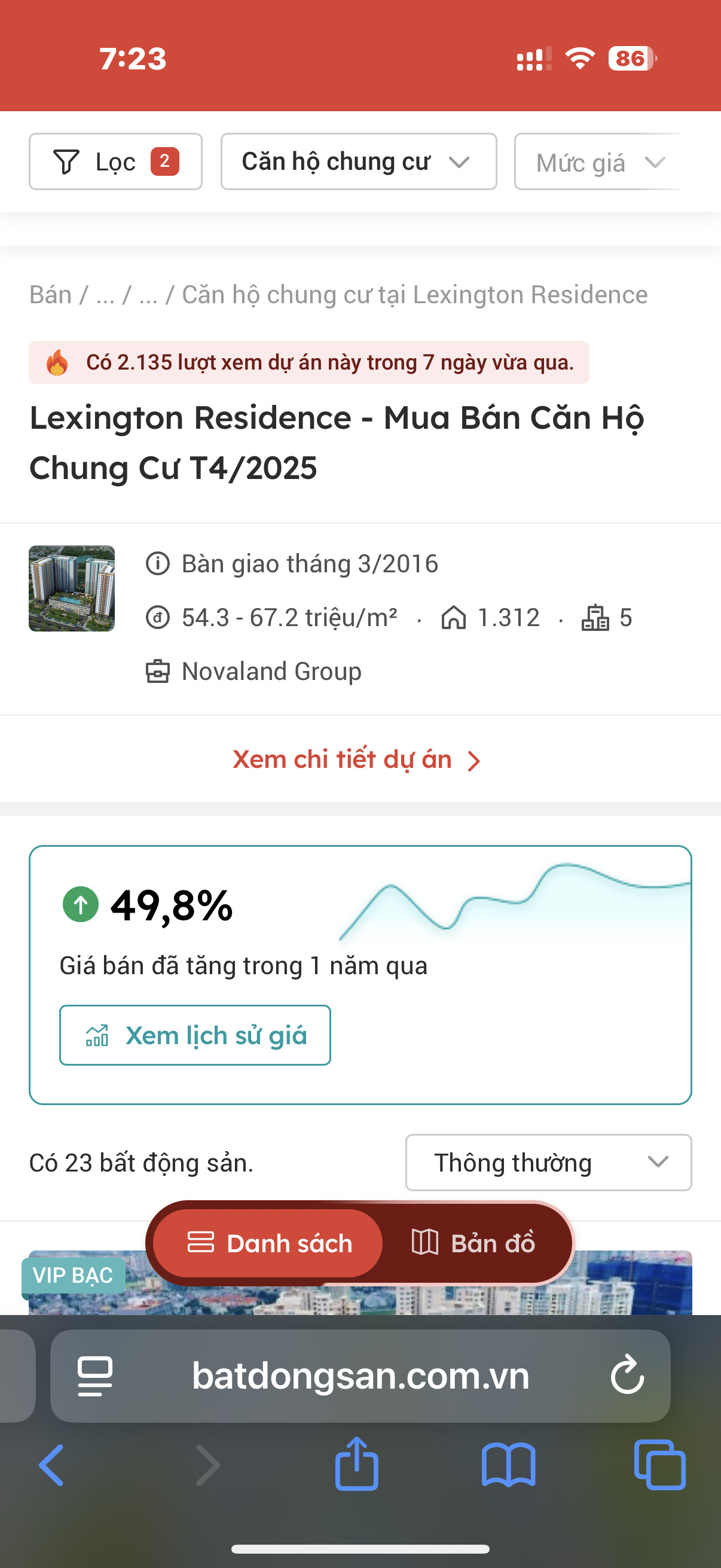
Task: Open the page settings icon in the address bar
Action: click(x=95, y=1376)
